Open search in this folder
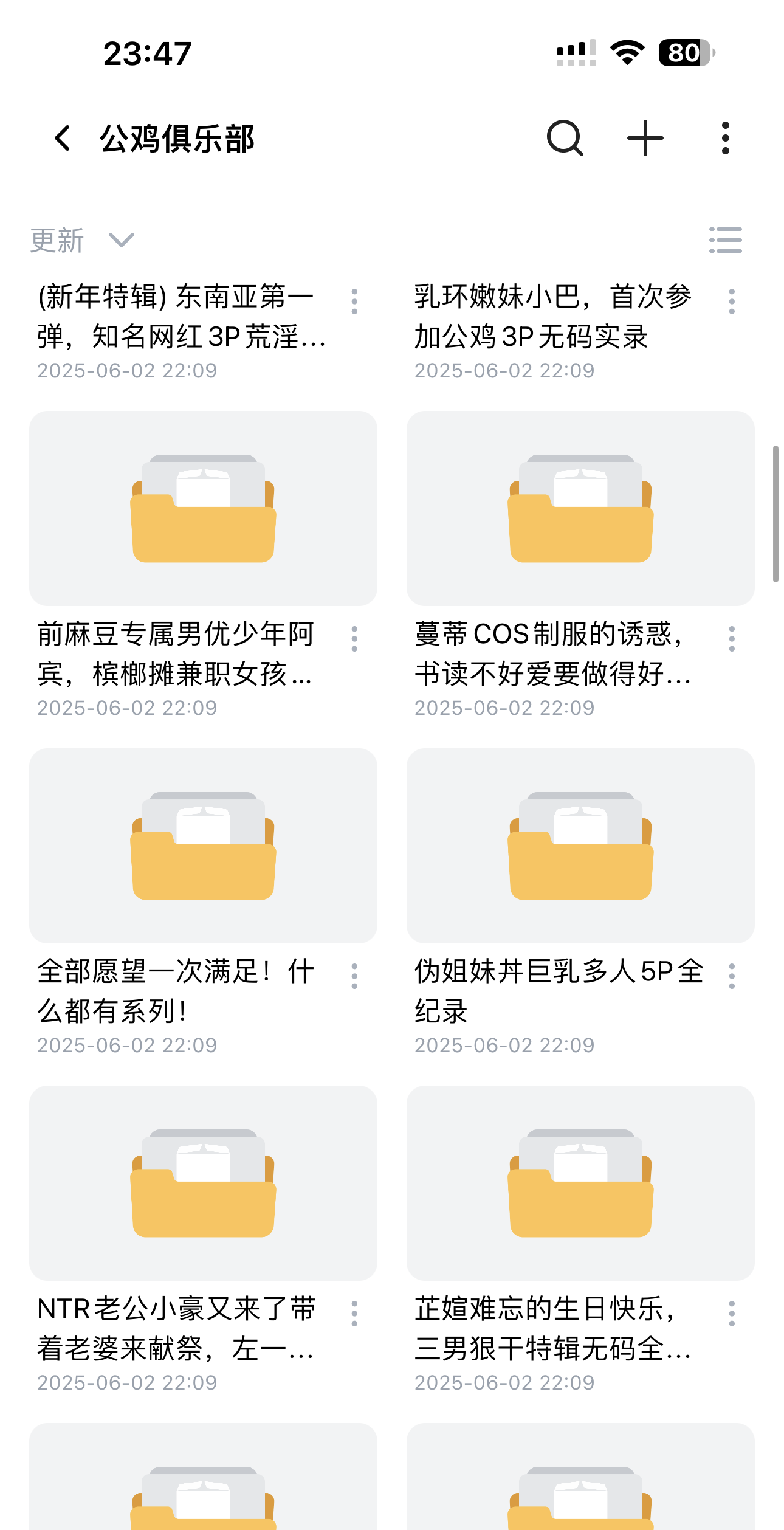 tap(565, 139)
